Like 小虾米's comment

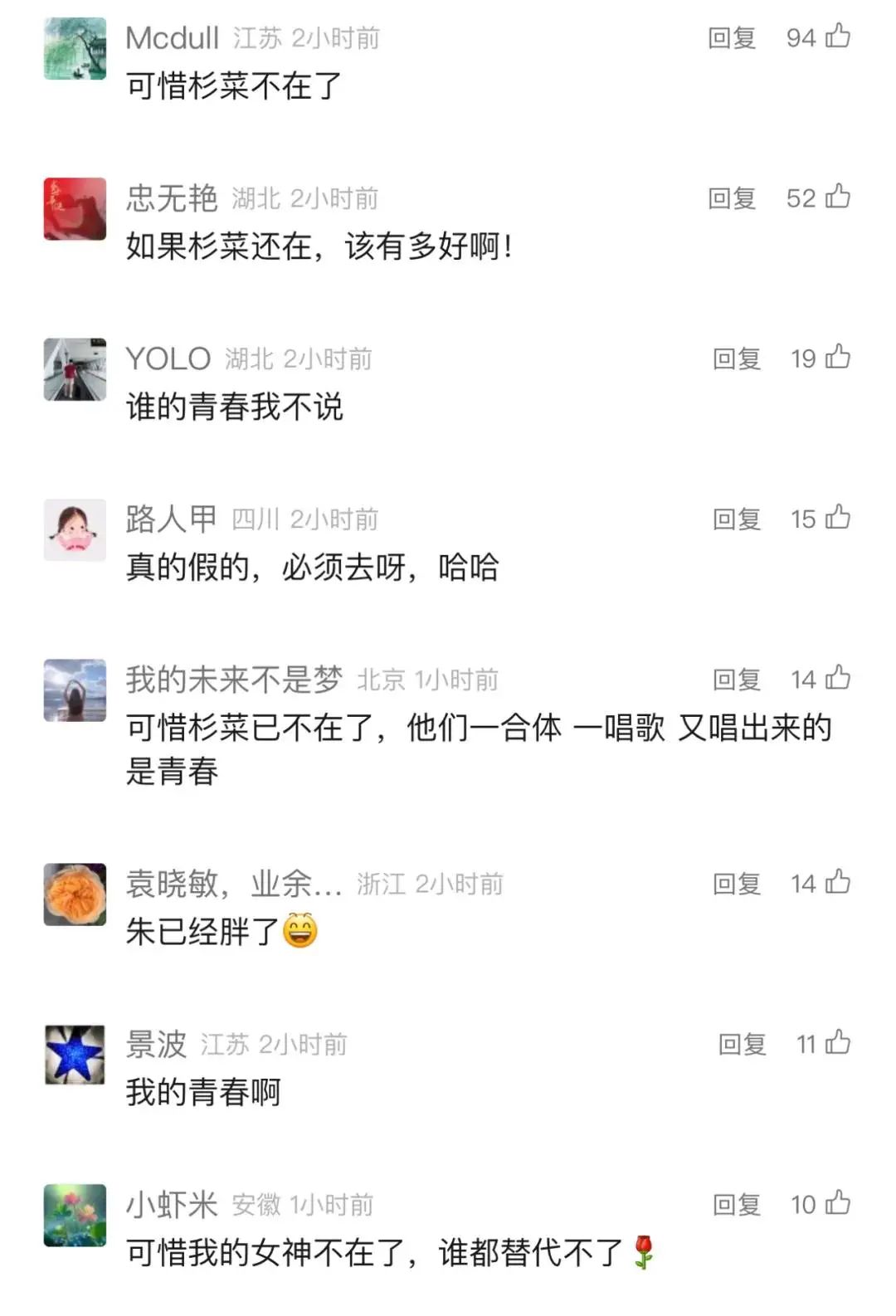(x=838, y=1202)
